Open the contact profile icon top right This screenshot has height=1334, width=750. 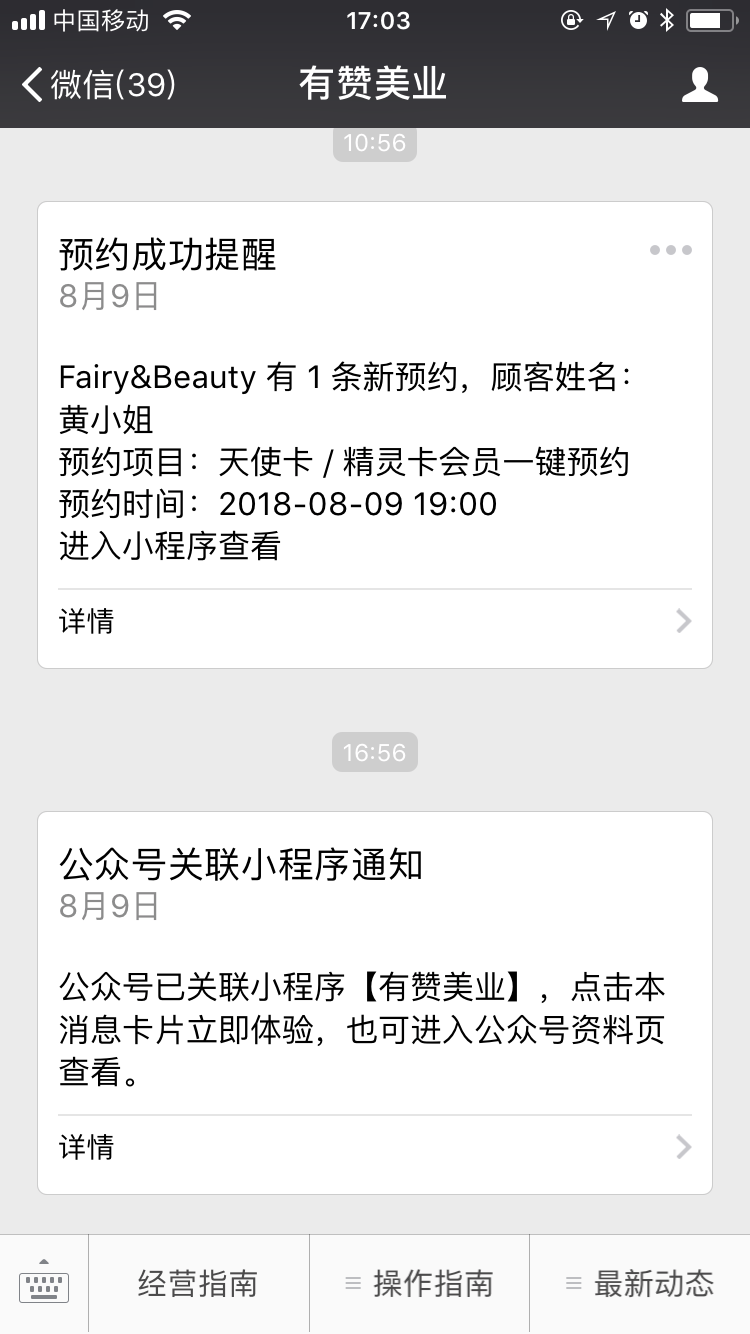(700, 85)
